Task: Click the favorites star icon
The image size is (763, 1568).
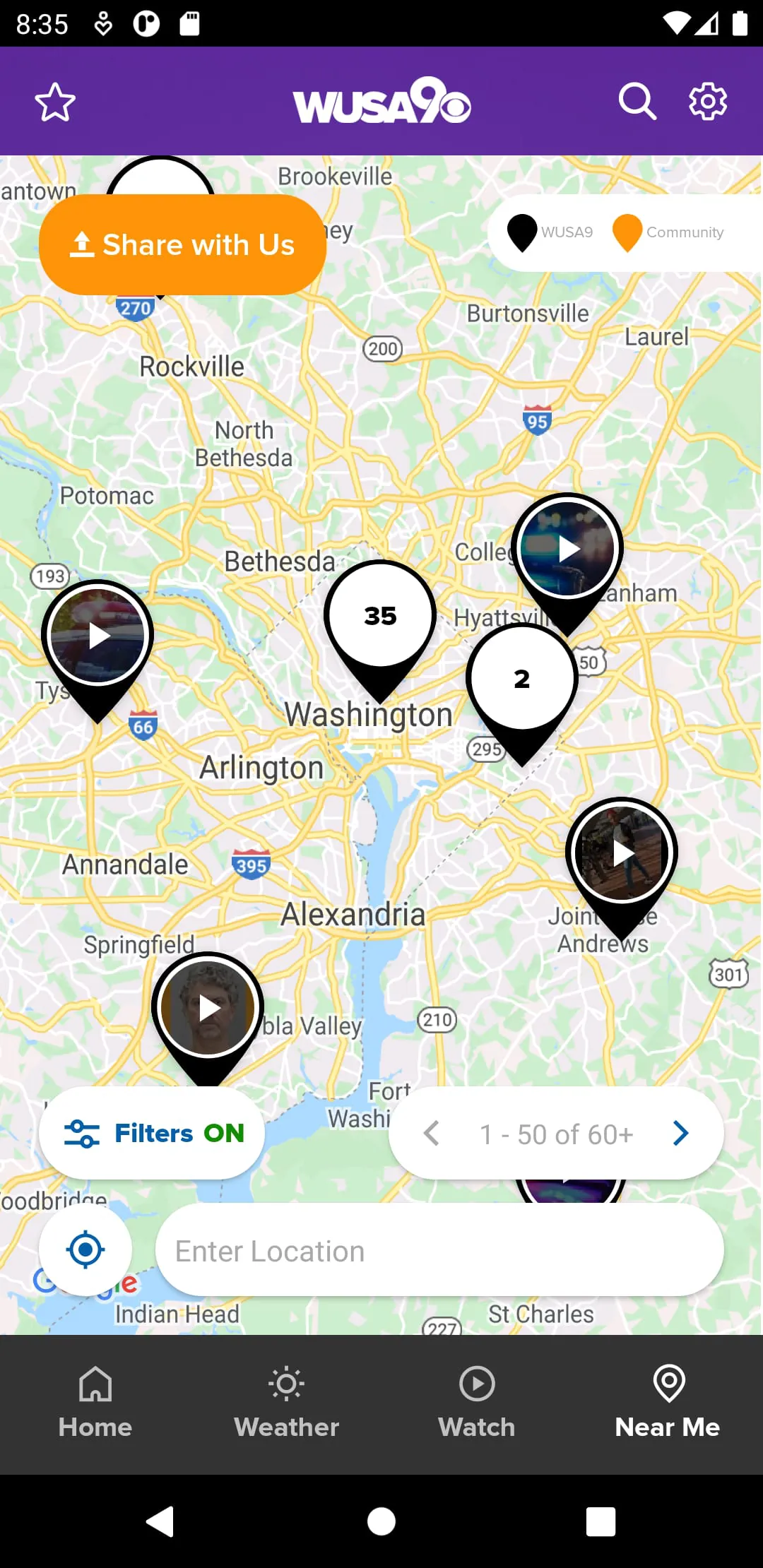Action: pos(54,102)
